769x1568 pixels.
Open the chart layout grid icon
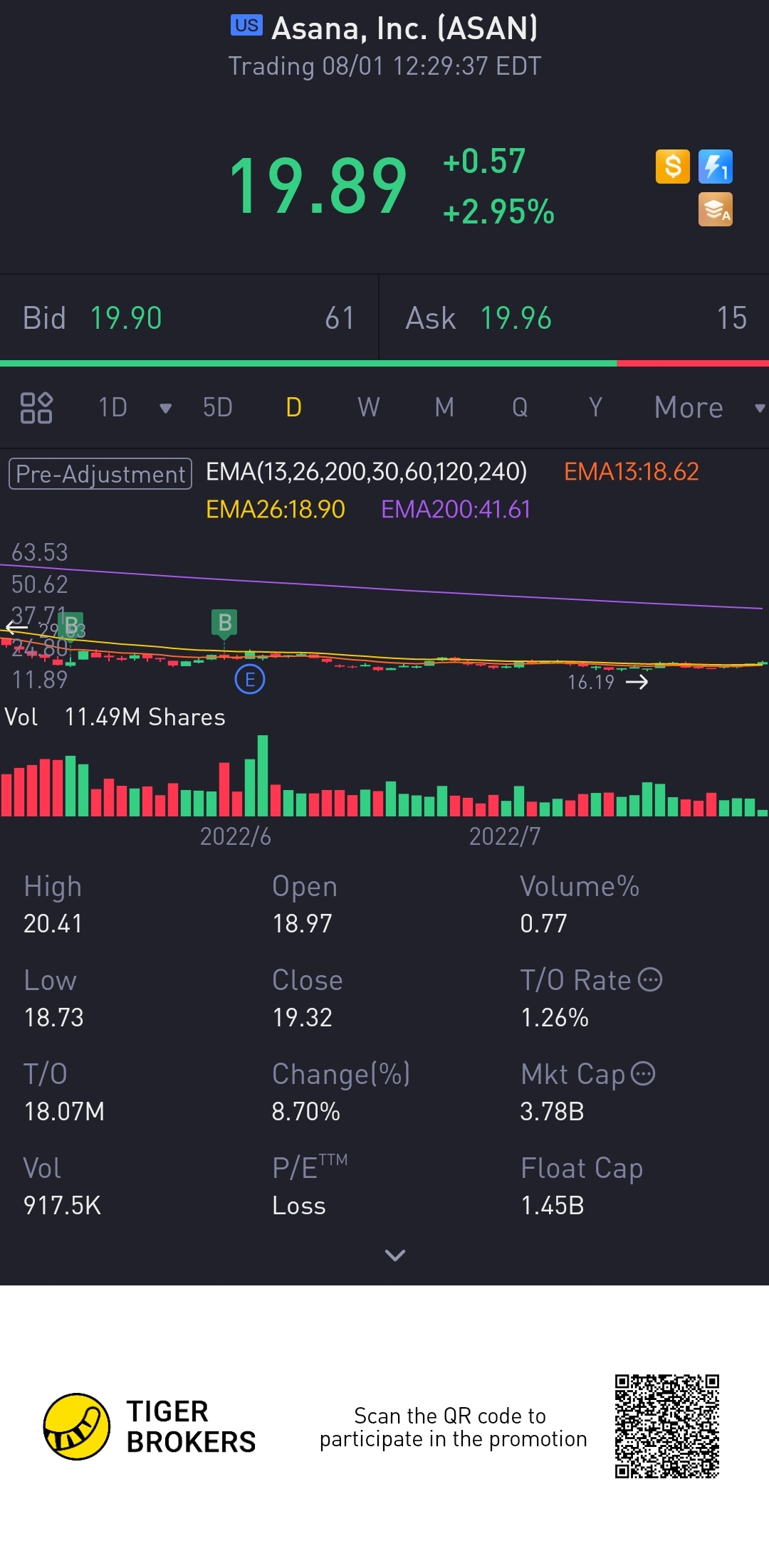(36, 408)
